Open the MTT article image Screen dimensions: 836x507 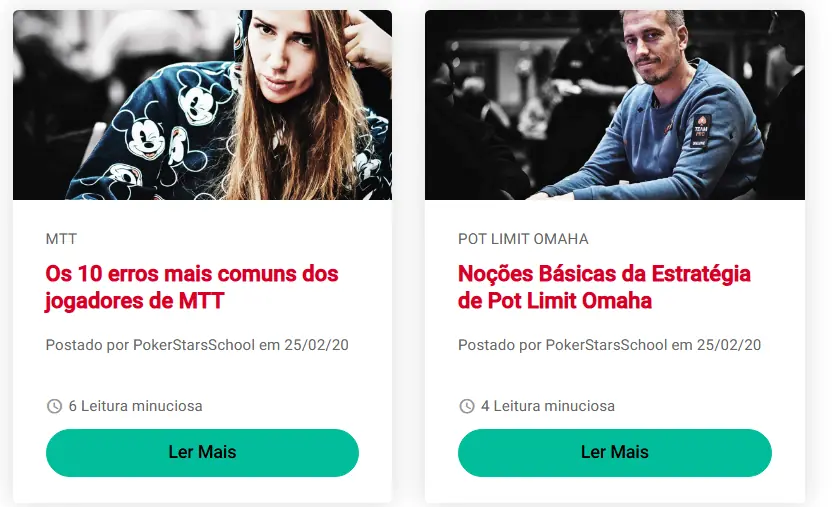[202, 105]
